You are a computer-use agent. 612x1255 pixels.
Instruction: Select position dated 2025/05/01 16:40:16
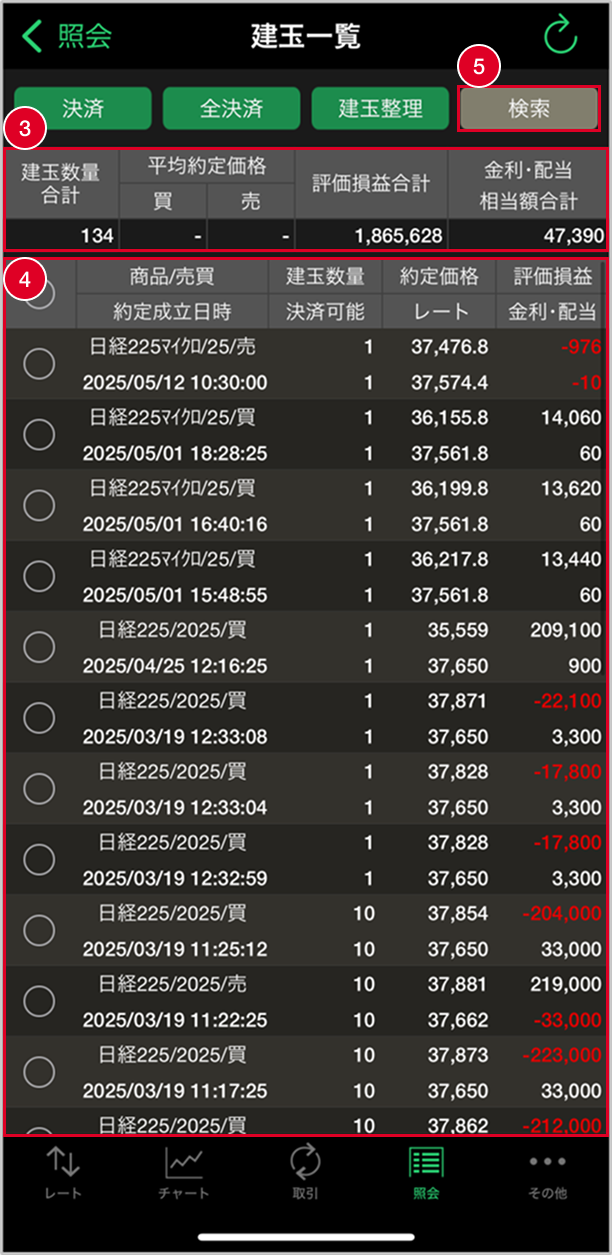(x=39, y=505)
